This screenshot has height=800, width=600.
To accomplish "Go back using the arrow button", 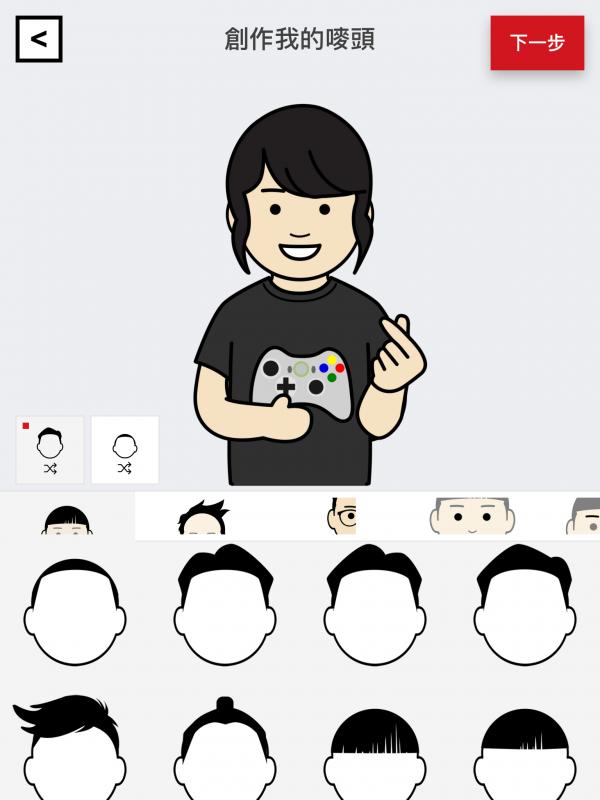I will (x=39, y=39).
